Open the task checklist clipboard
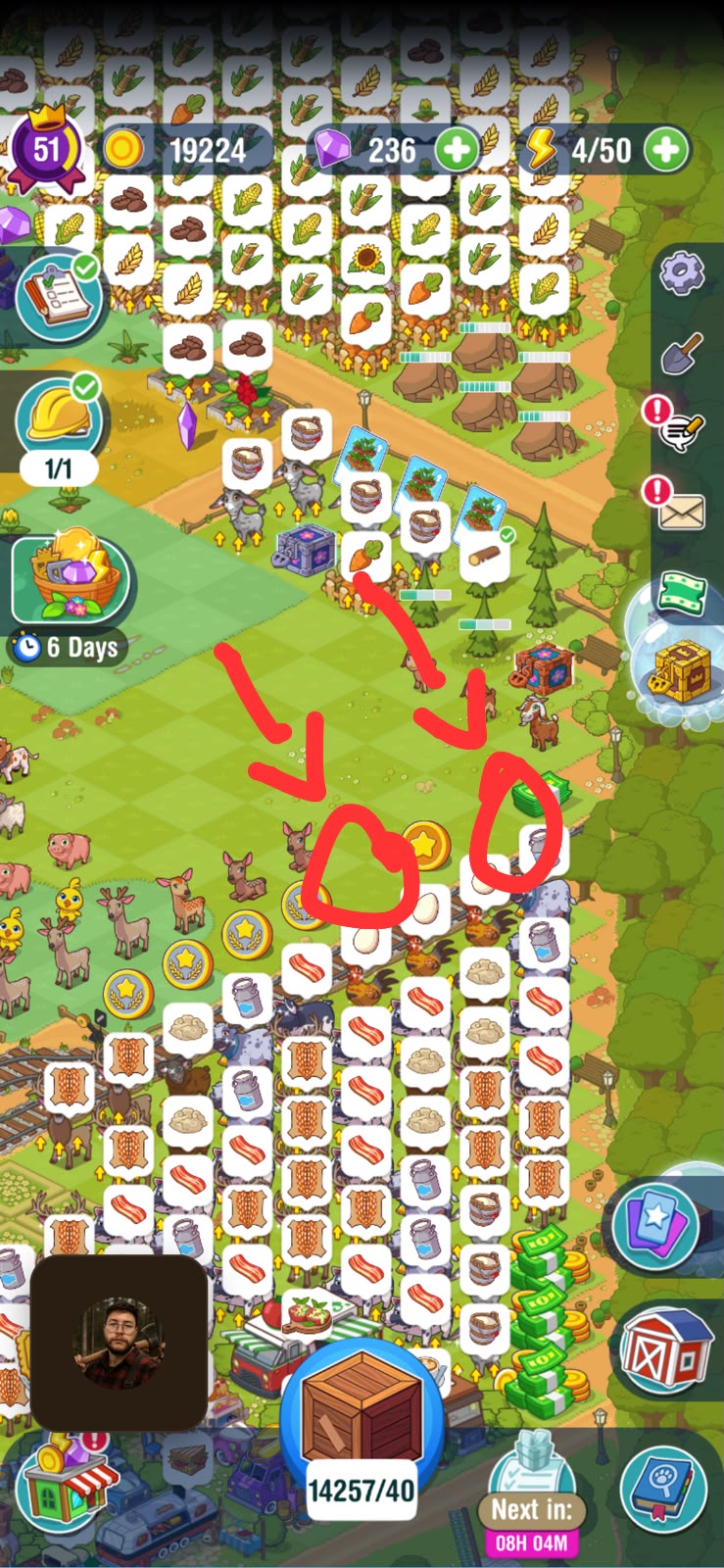 tap(59, 294)
